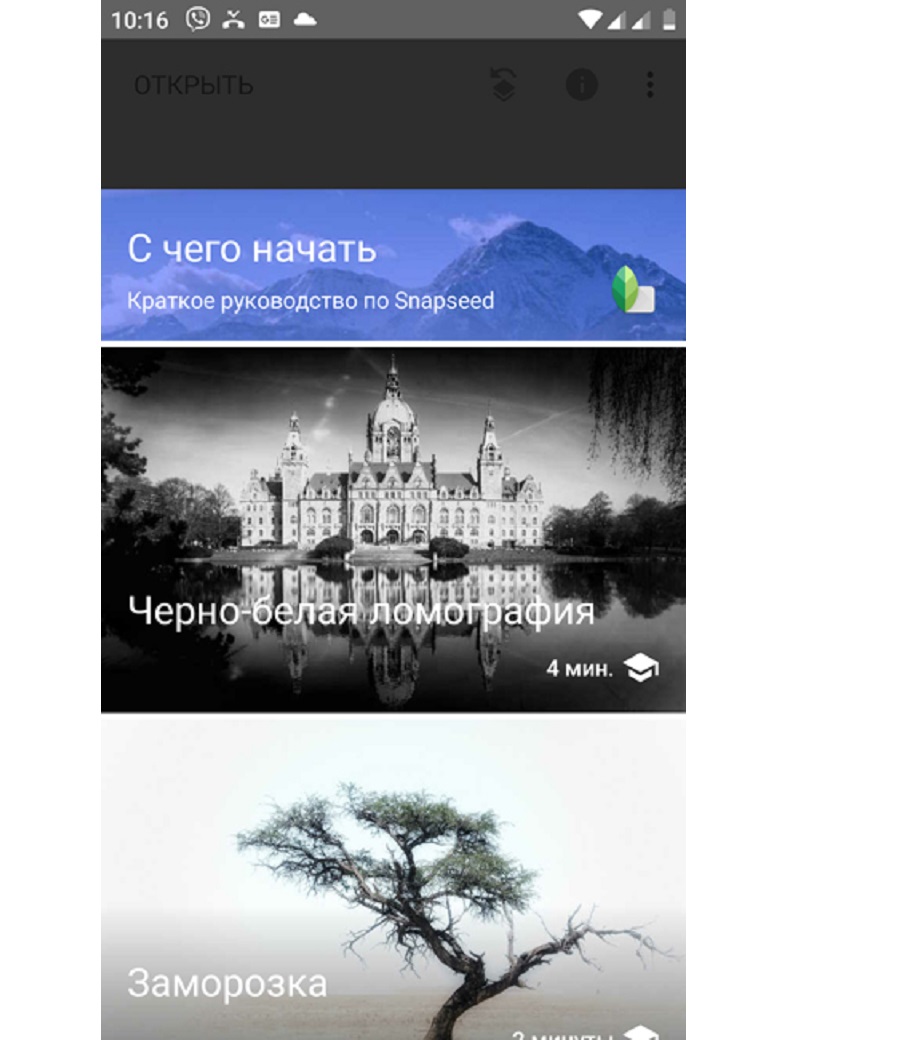Screen dimensions: 900x1040
Task: Open the Заморозка tutorial card
Action: coord(393,880)
